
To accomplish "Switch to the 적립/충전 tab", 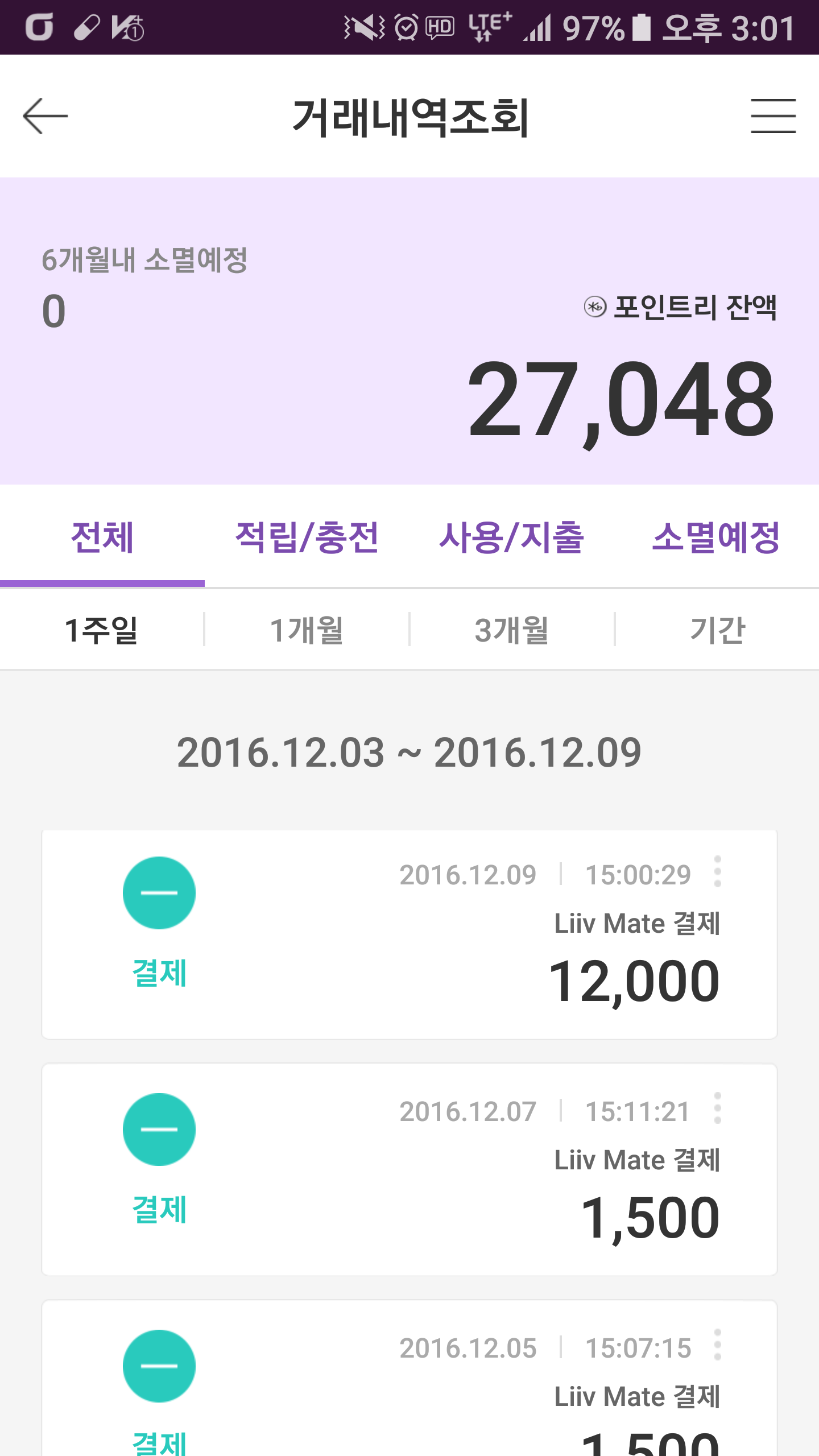I will coord(307,537).
